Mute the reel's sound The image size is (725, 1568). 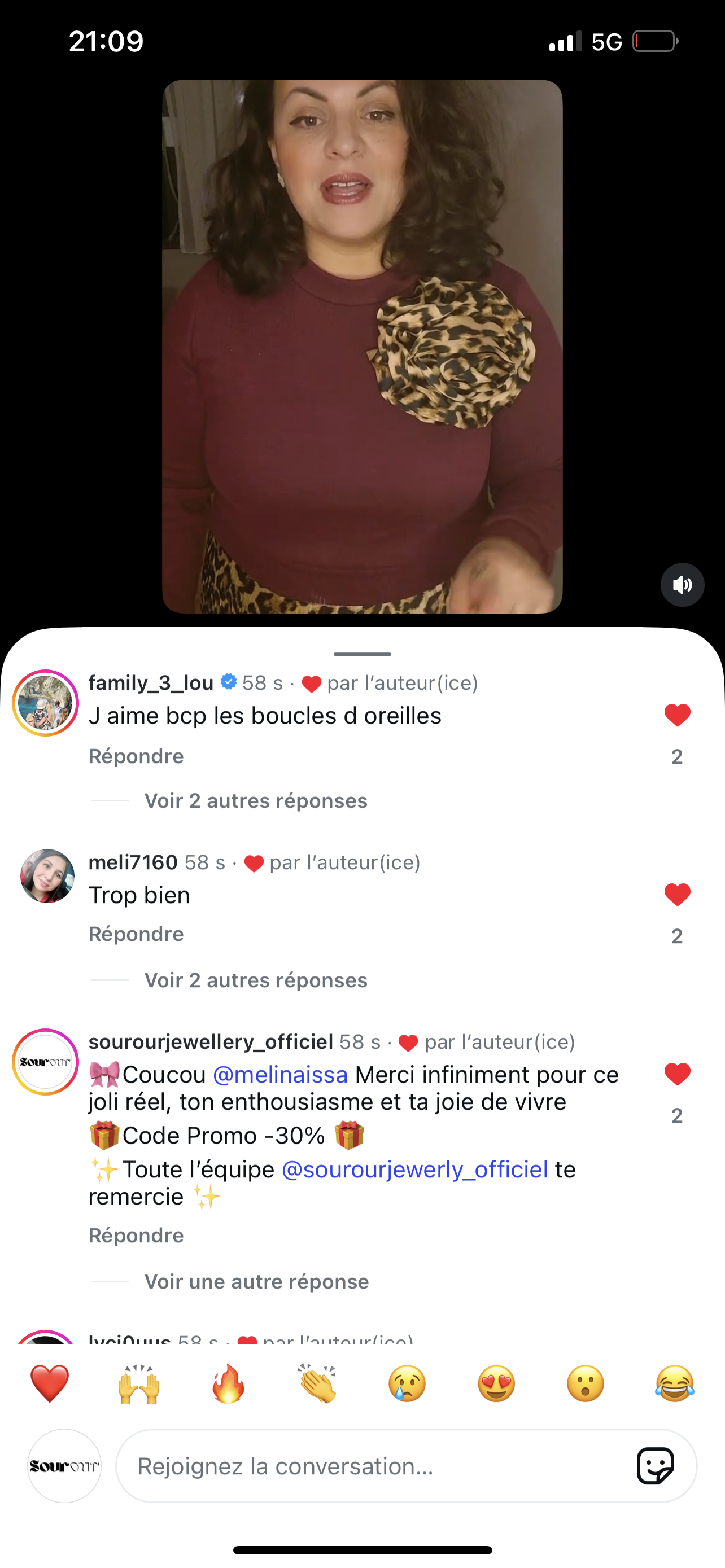pos(682,585)
